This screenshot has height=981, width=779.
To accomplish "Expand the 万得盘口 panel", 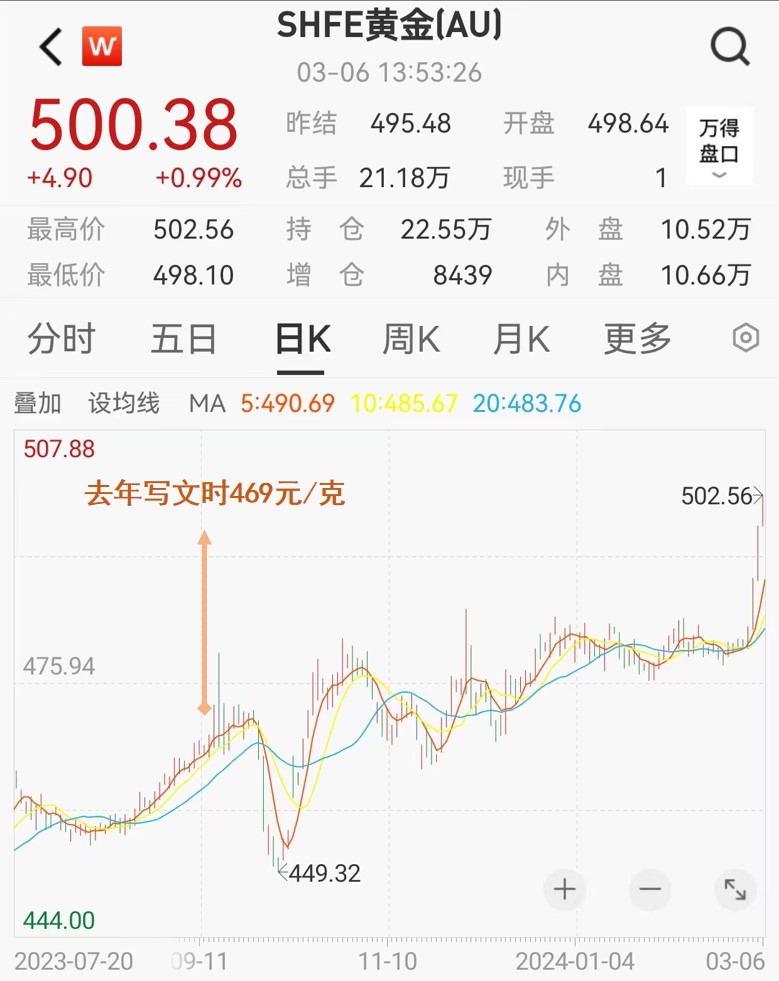I will pos(719,146).
